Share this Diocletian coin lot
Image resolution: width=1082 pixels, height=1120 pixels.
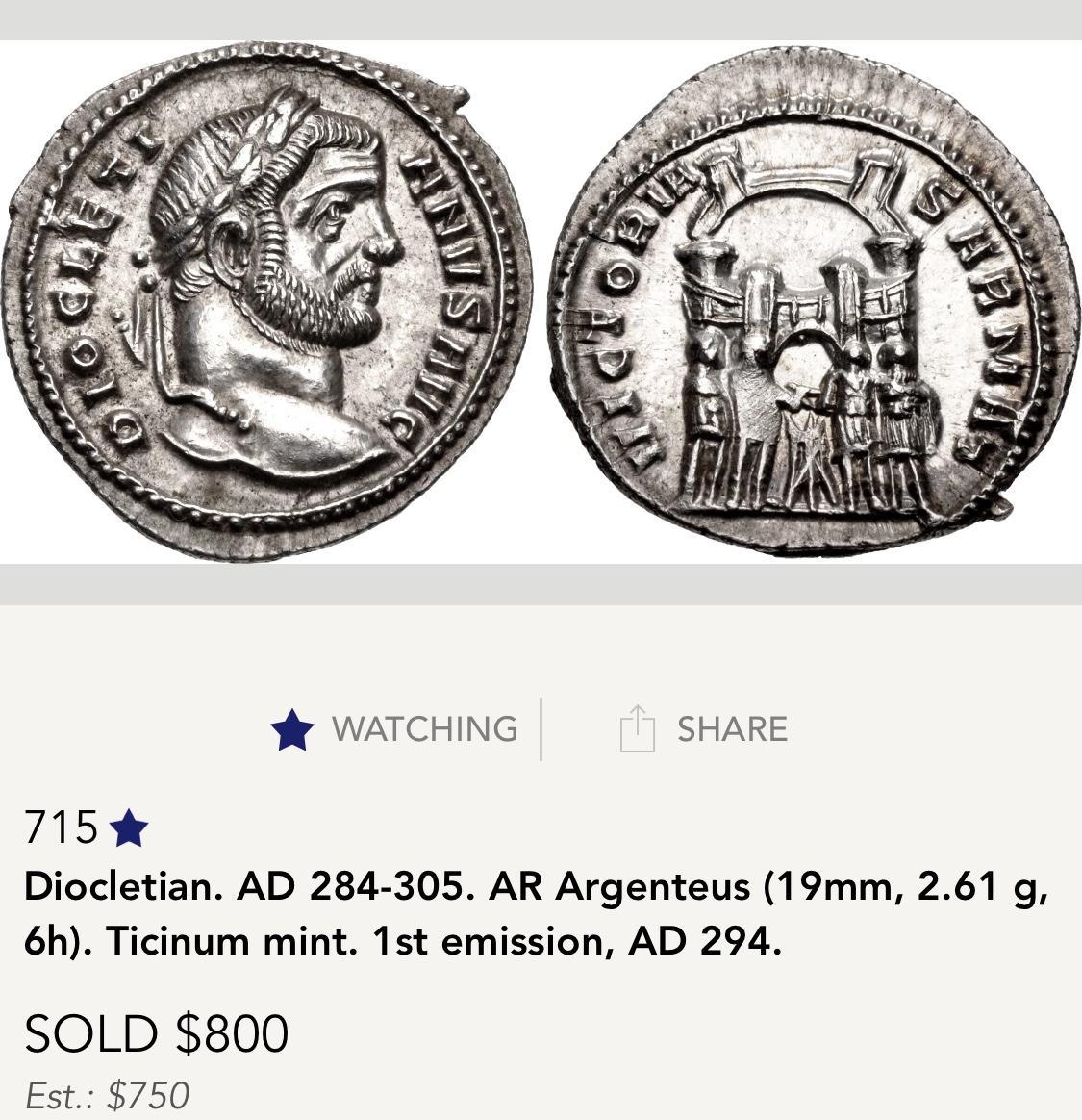coord(703,729)
